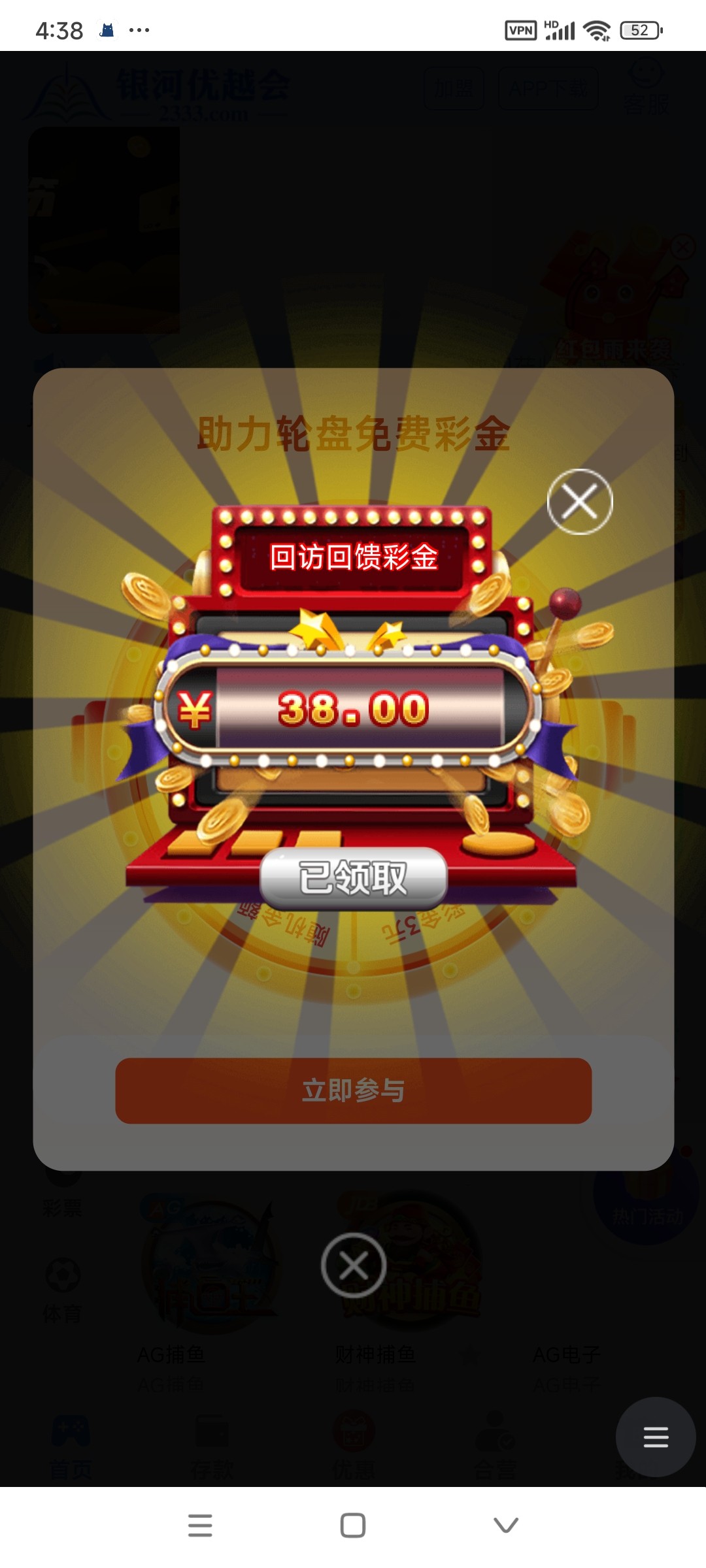Screen dimensions: 706x1568
Task: Go to the system home screen
Action: [352, 1526]
